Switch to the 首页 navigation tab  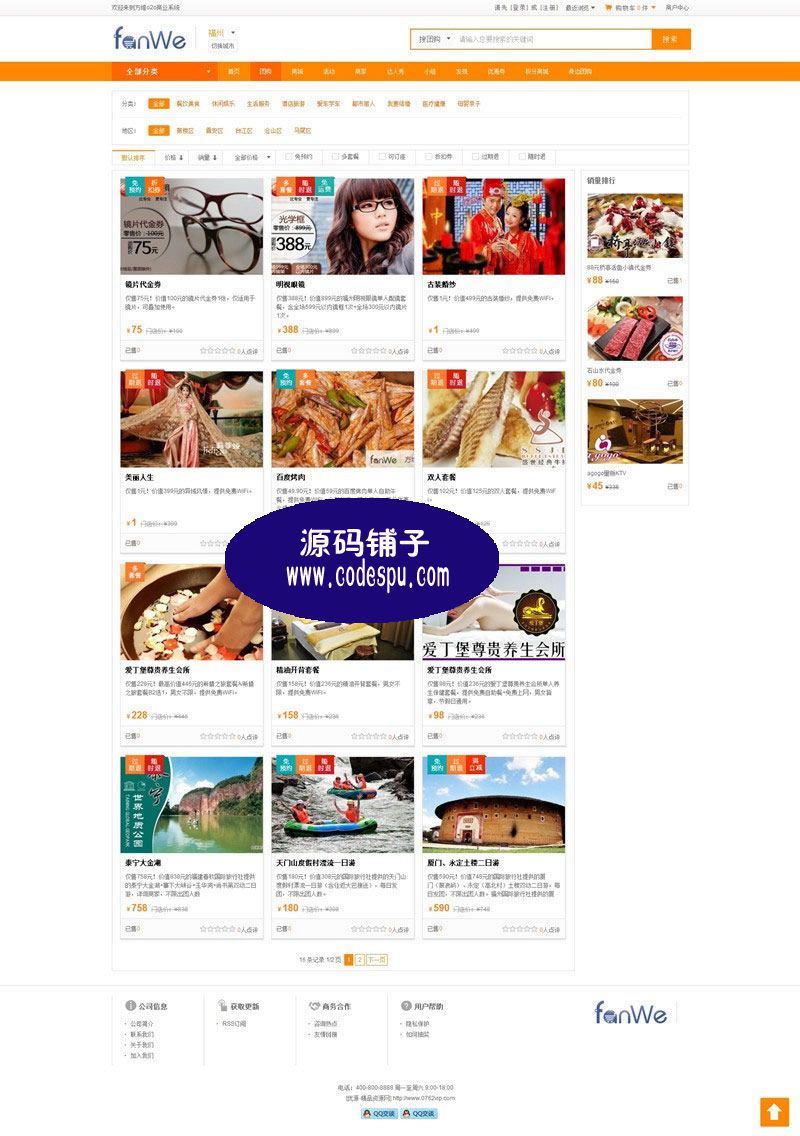click(x=234, y=72)
